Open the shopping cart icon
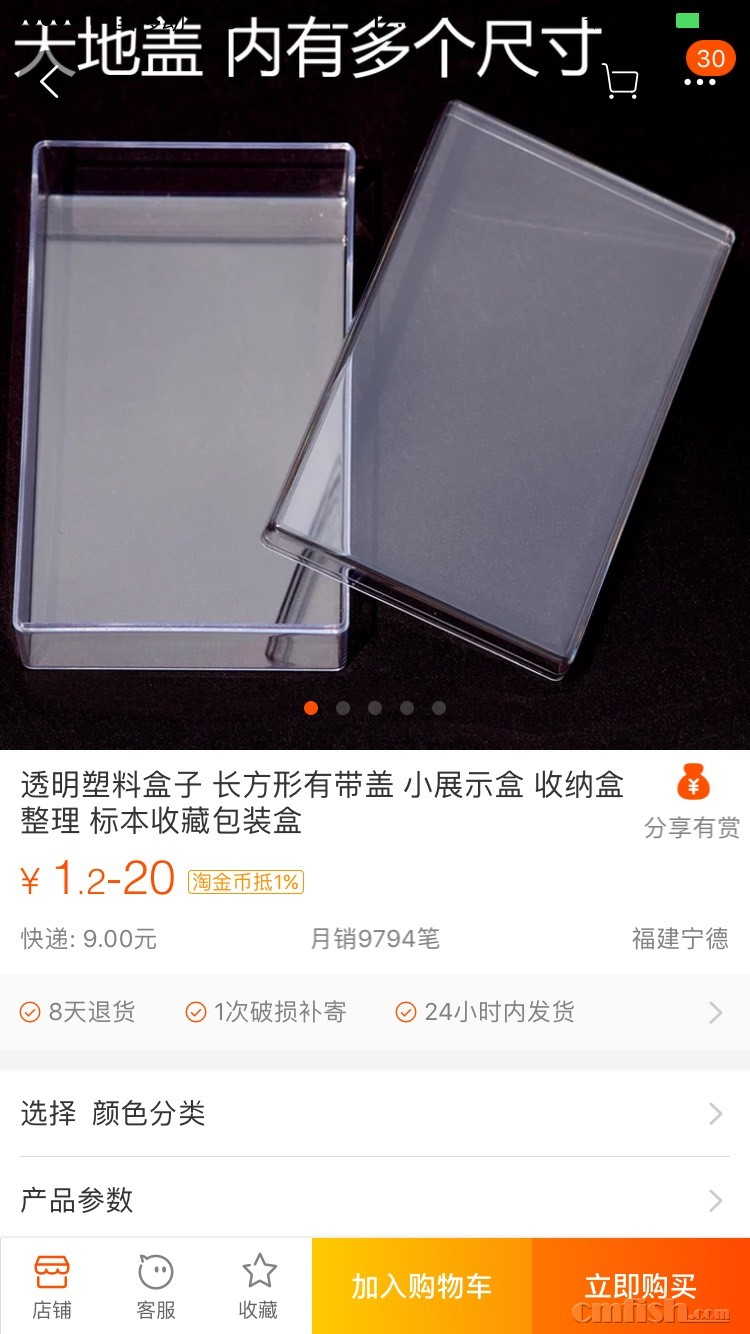 coord(620,80)
